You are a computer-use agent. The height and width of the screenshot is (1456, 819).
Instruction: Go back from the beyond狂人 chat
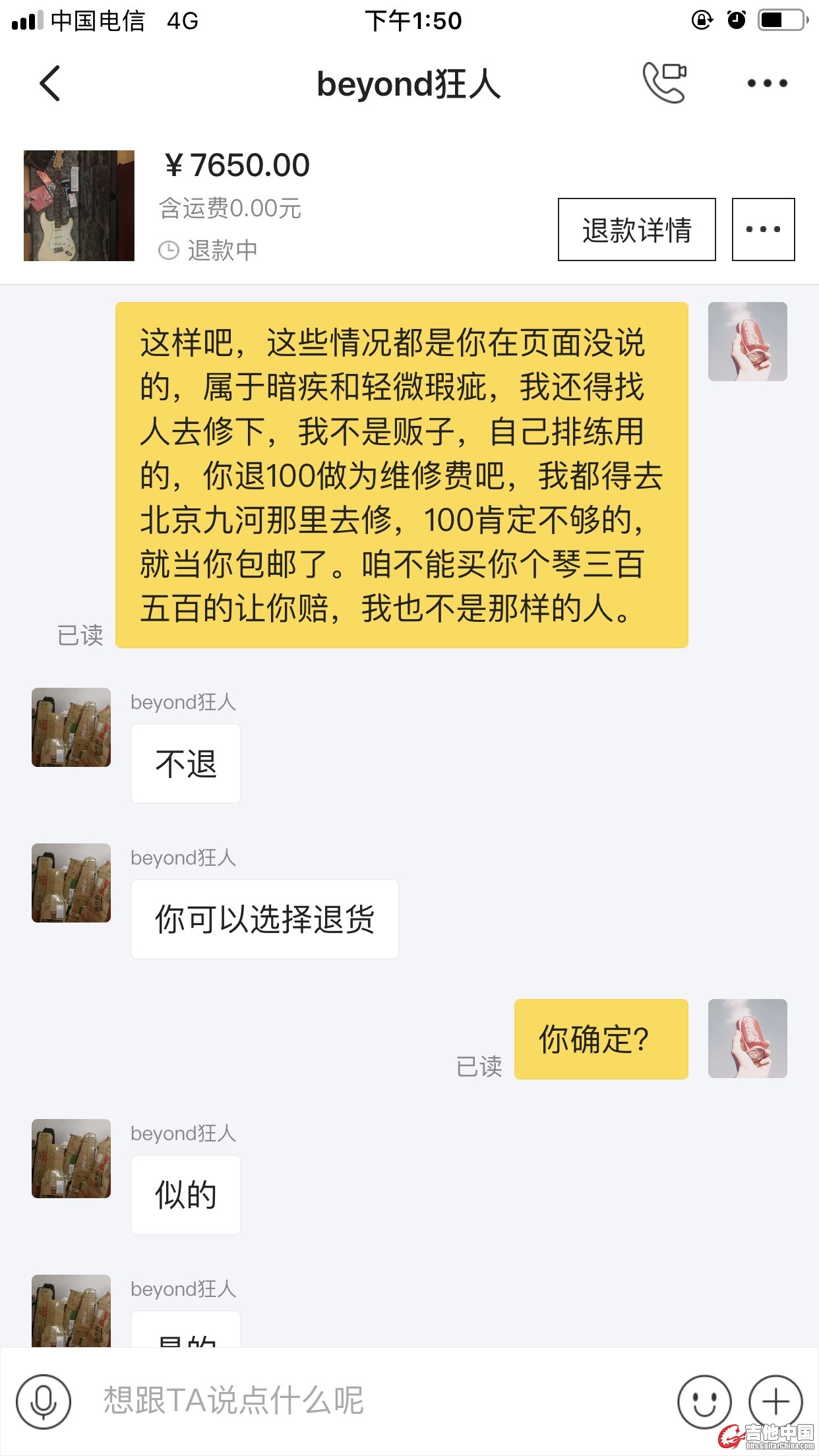(50, 84)
